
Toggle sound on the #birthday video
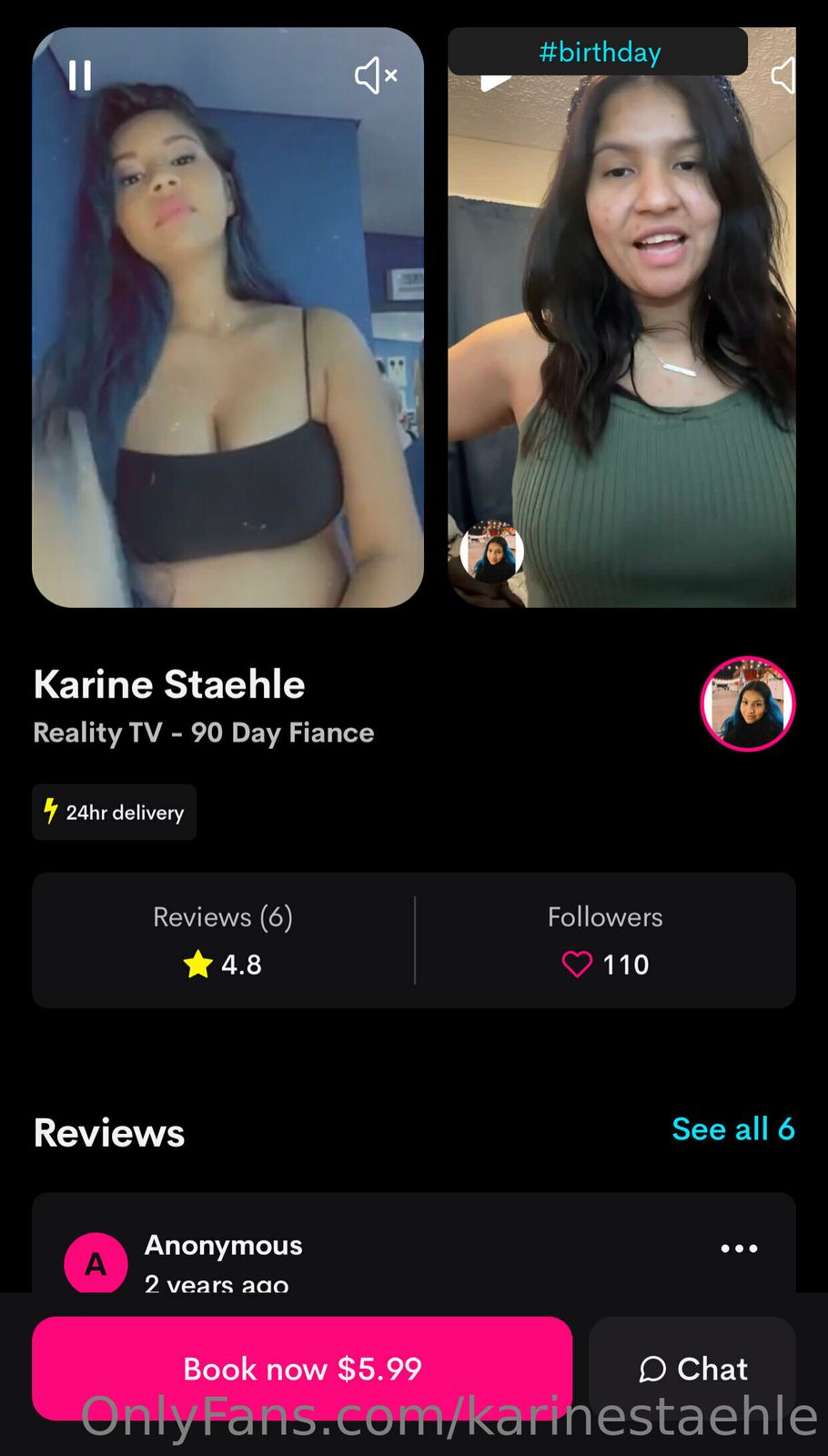pos(783,76)
